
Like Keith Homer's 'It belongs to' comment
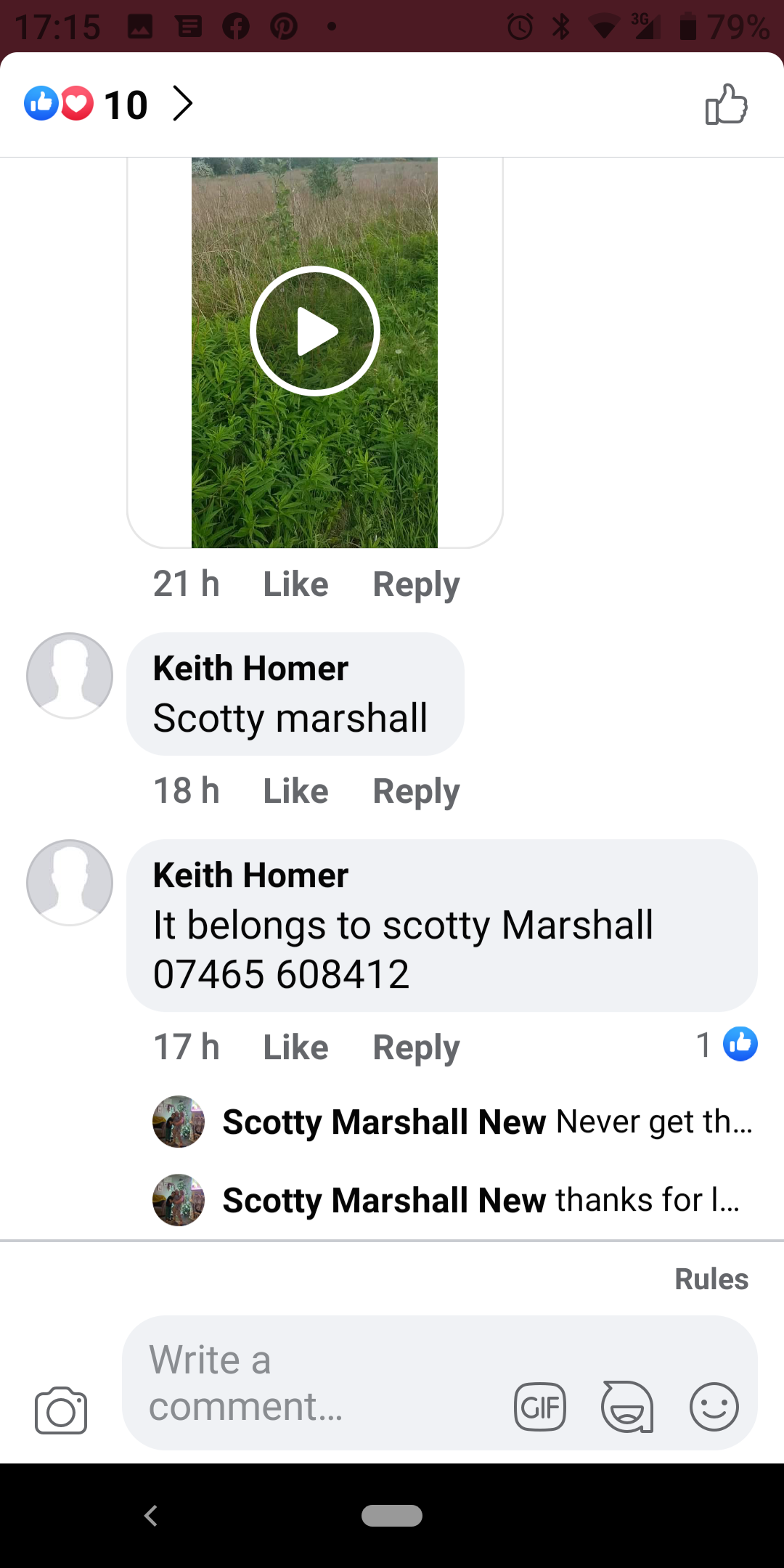(x=295, y=1048)
